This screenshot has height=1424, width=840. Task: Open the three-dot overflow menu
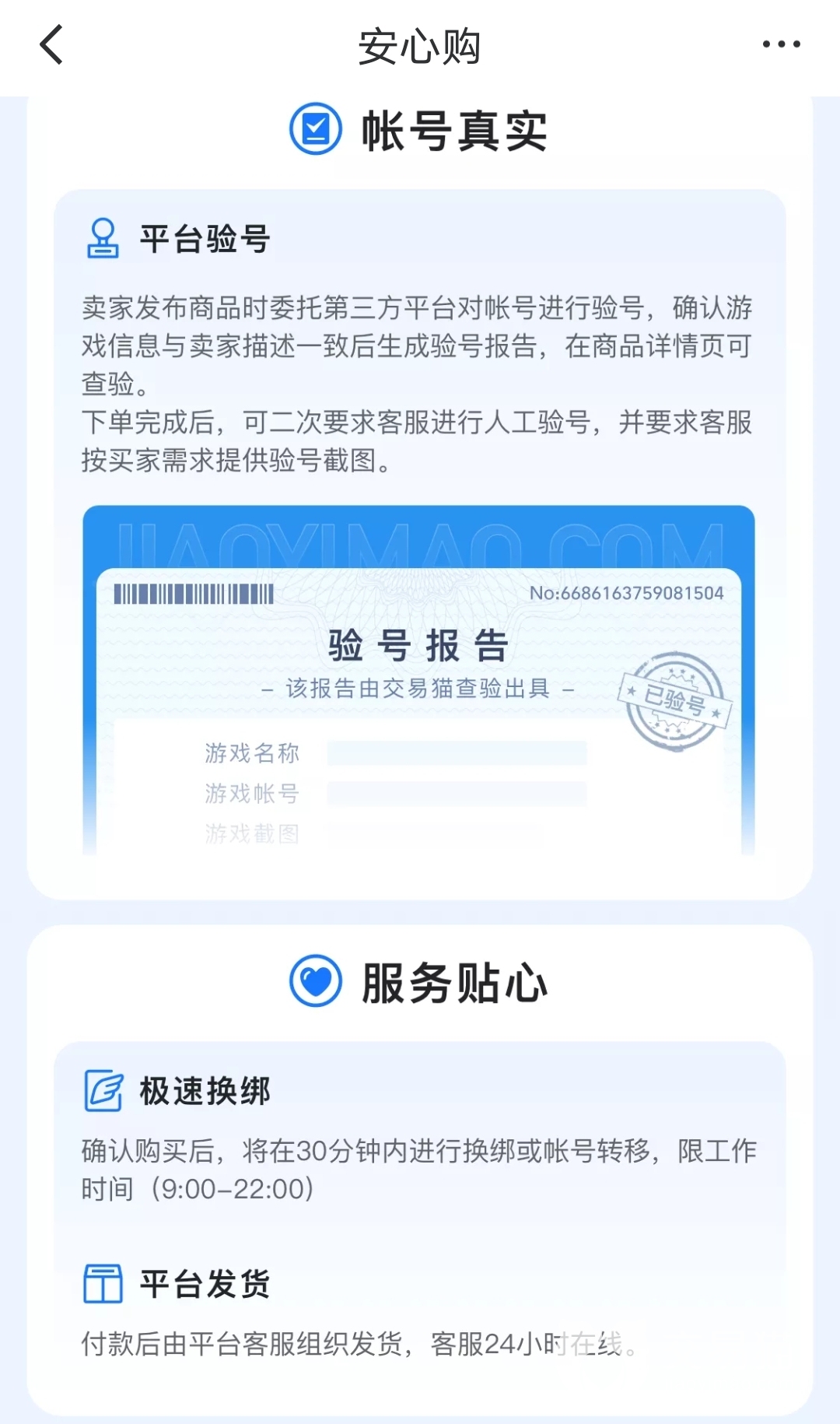781,44
